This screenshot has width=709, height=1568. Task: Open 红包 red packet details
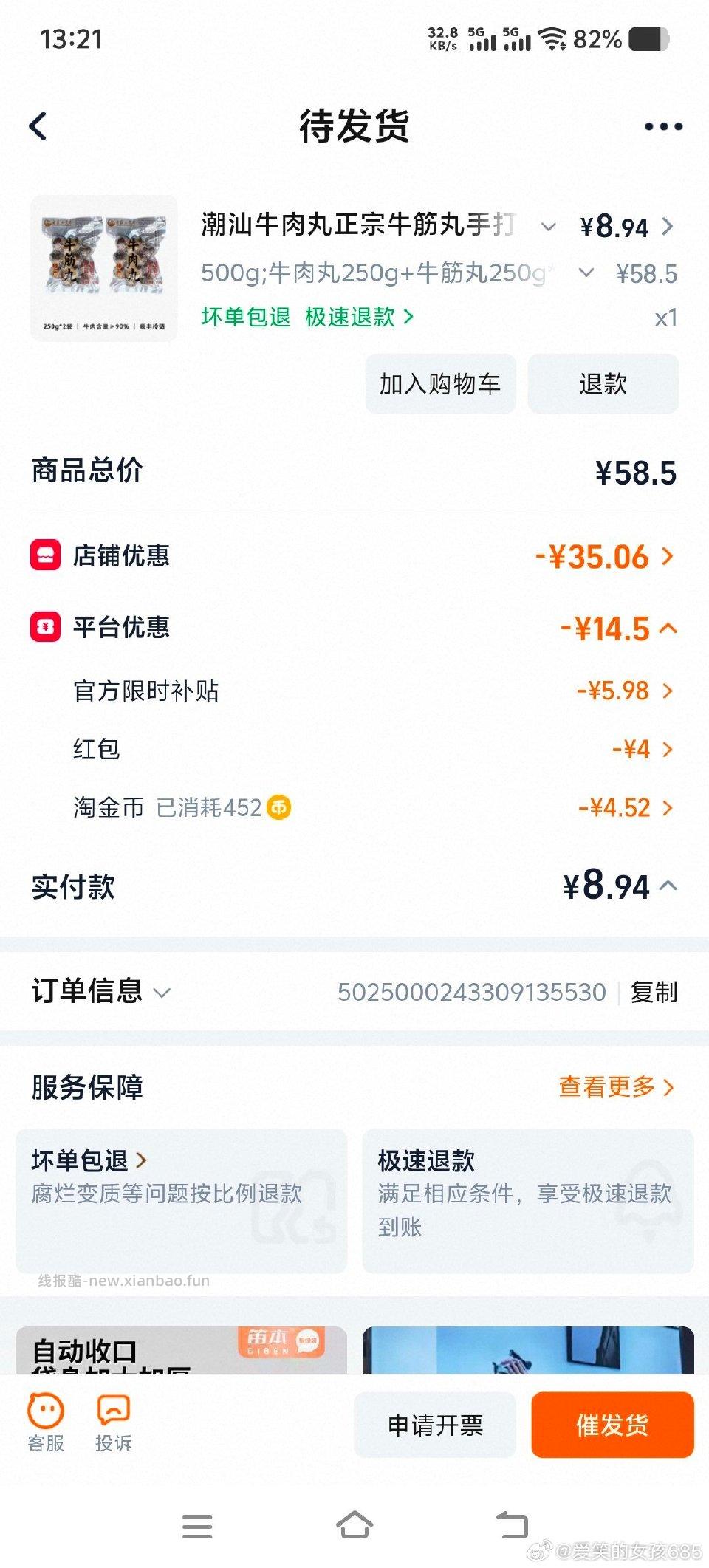coord(668,749)
